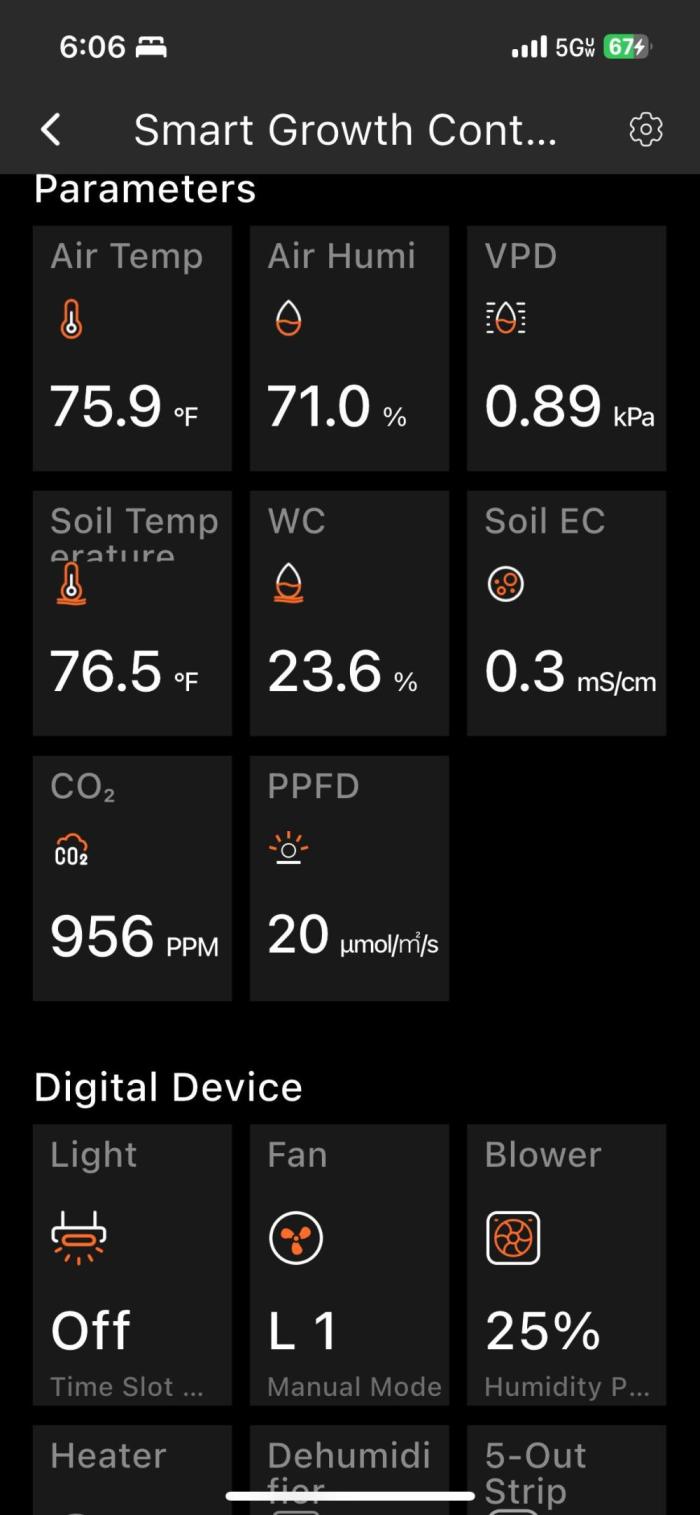Image resolution: width=700 pixels, height=1515 pixels.
Task: Open the CO₂ parameter card
Action: pos(132,878)
